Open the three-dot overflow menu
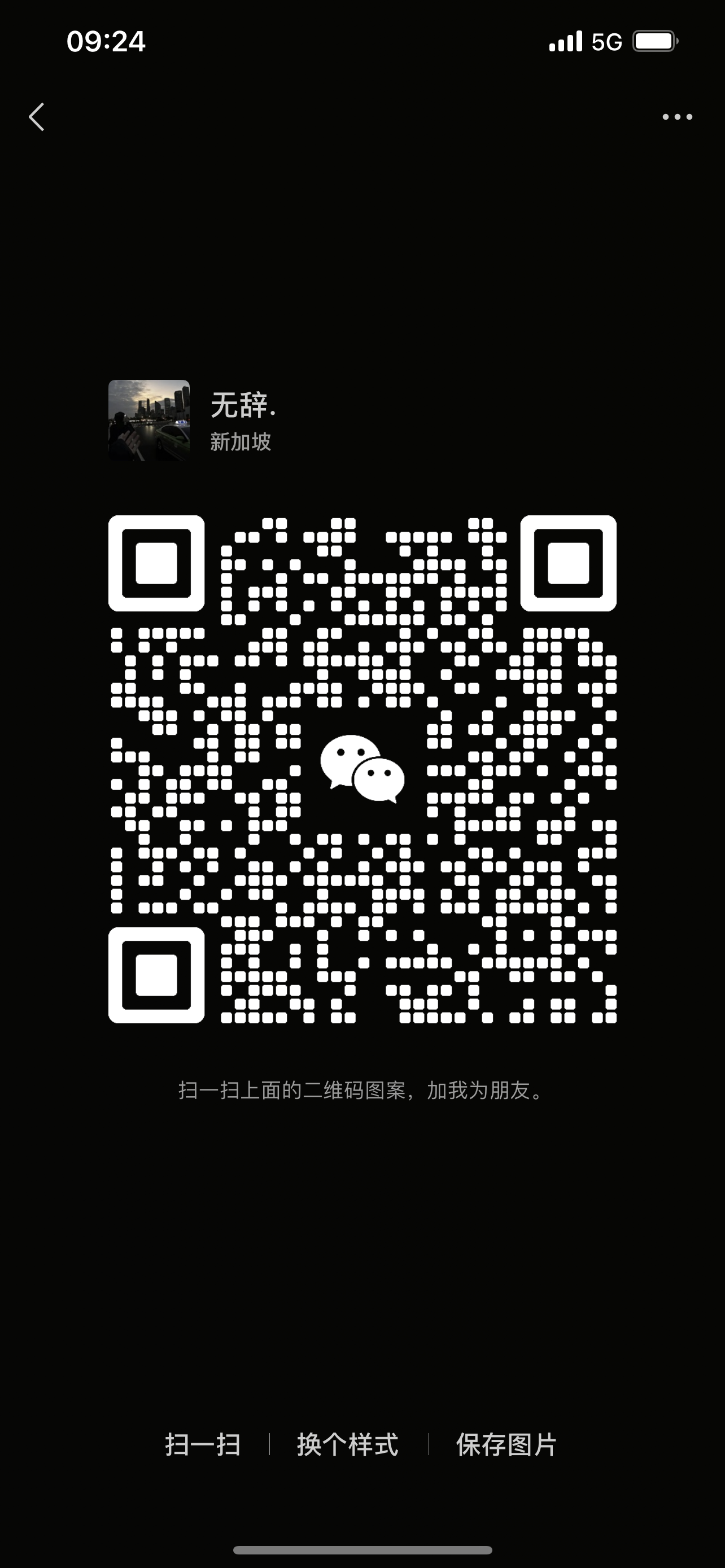This screenshot has height=1568, width=725. [x=677, y=116]
